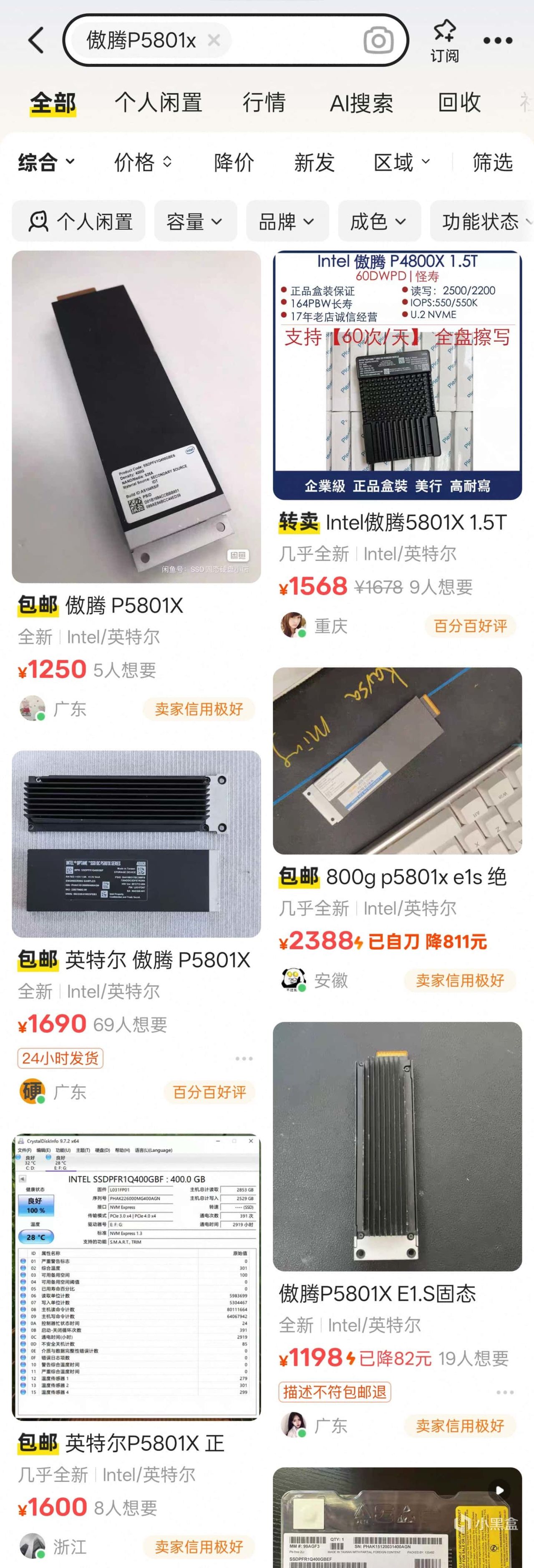Expand the 成色 condition filter chip
The image size is (534, 1568).
(x=378, y=222)
